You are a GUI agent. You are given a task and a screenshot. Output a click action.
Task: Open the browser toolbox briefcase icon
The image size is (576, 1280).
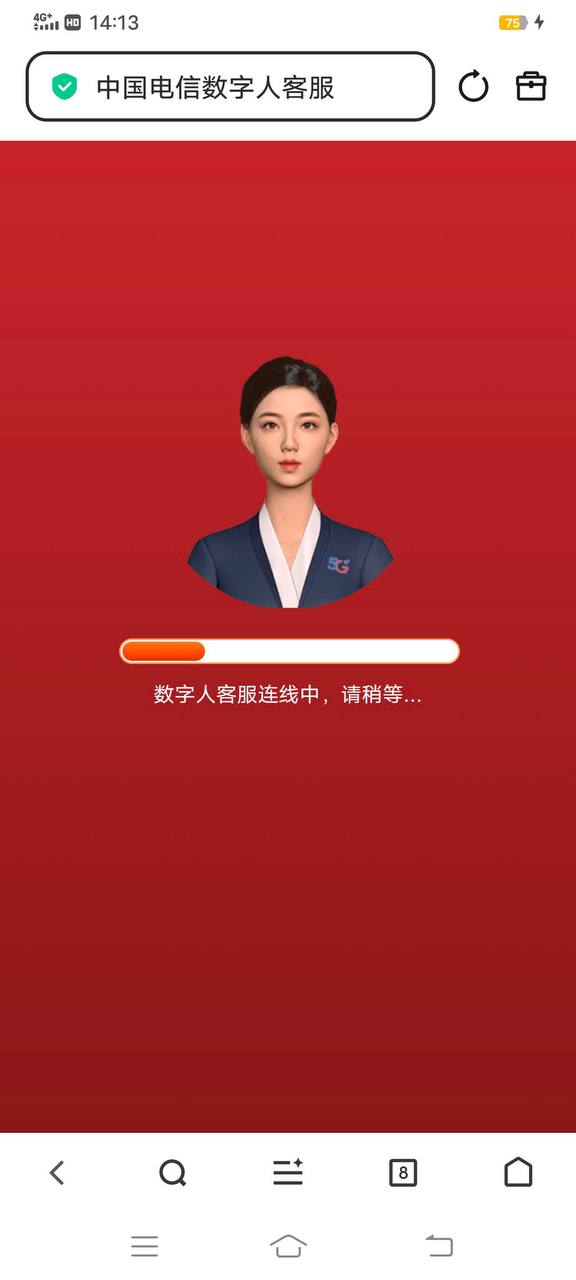pos(531,87)
